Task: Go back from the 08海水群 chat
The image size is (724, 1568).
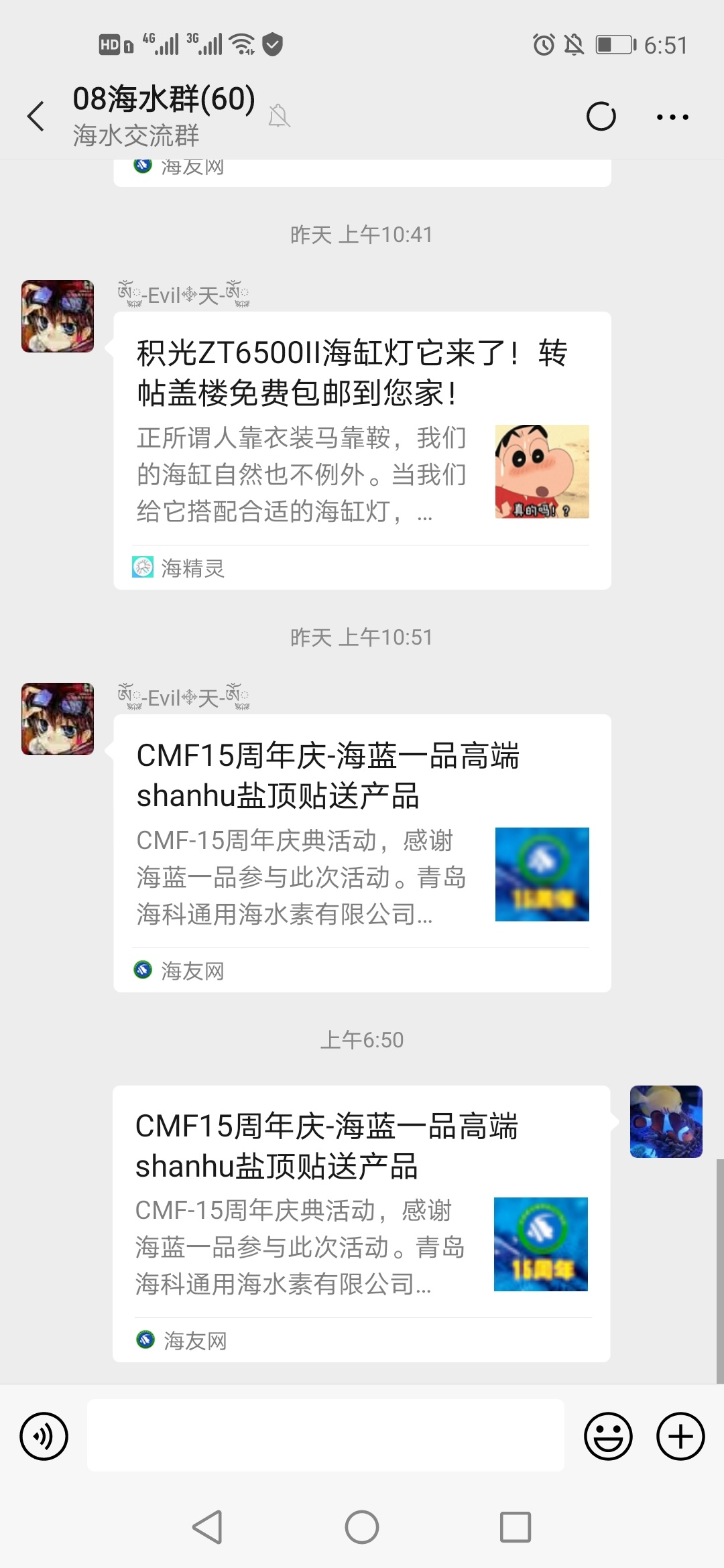Action: pyautogui.click(x=36, y=117)
